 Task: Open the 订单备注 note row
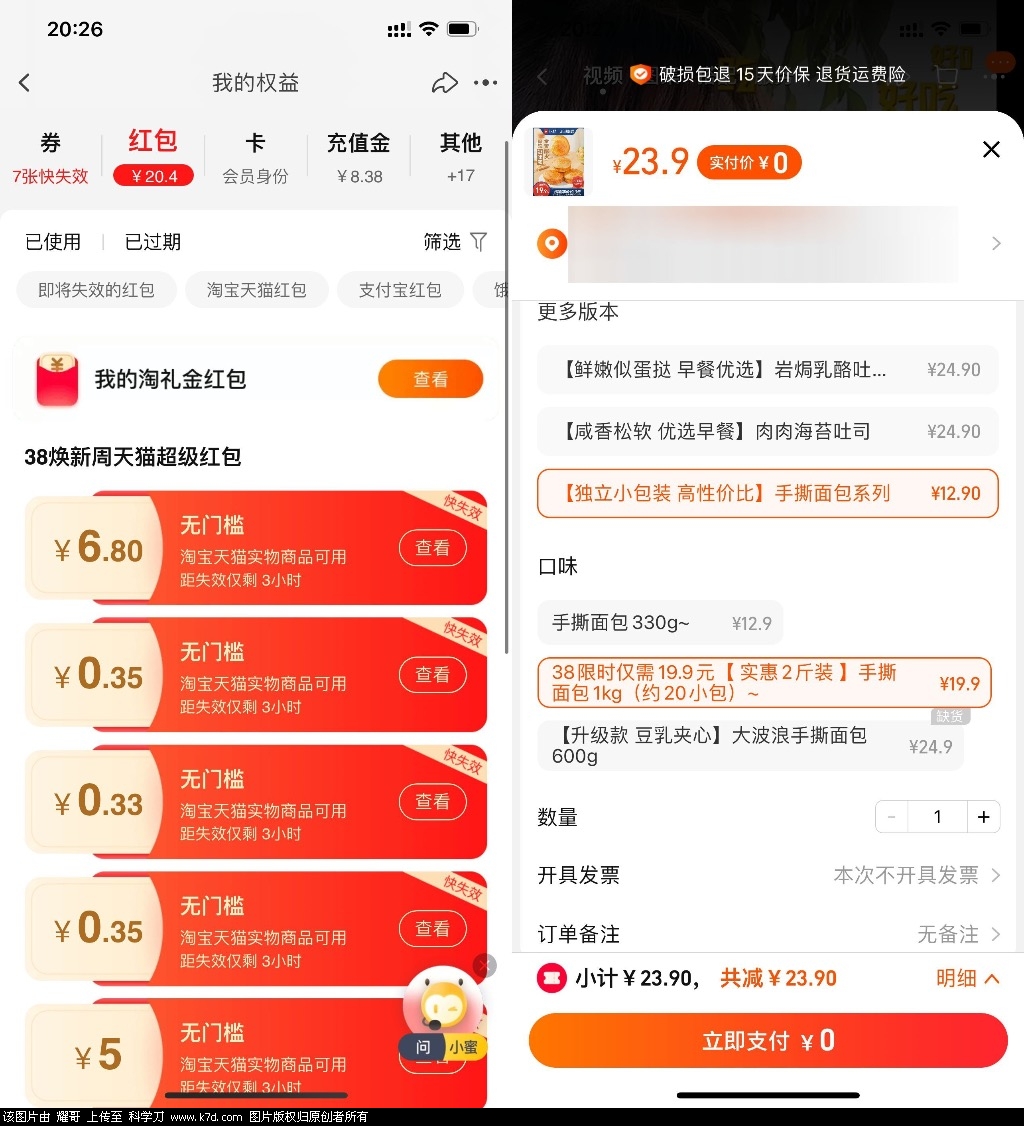[769, 934]
